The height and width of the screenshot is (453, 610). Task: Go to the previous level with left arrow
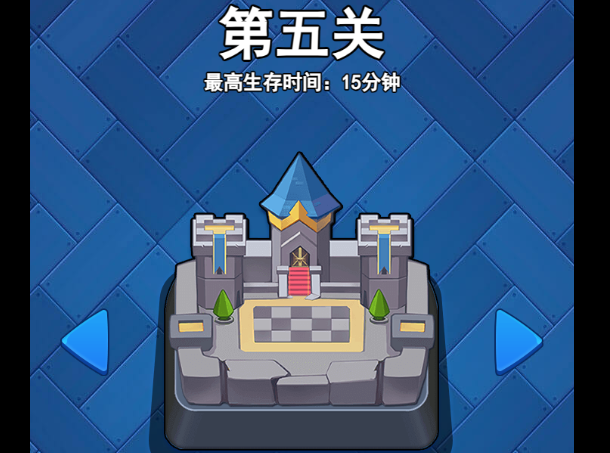[87, 342]
